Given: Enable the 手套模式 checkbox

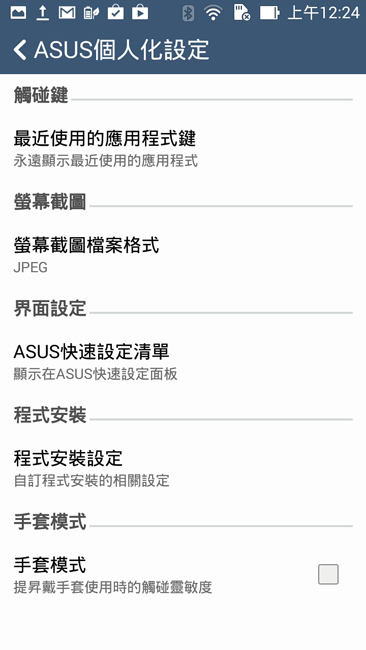Looking at the screenshot, I should click(x=328, y=574).
